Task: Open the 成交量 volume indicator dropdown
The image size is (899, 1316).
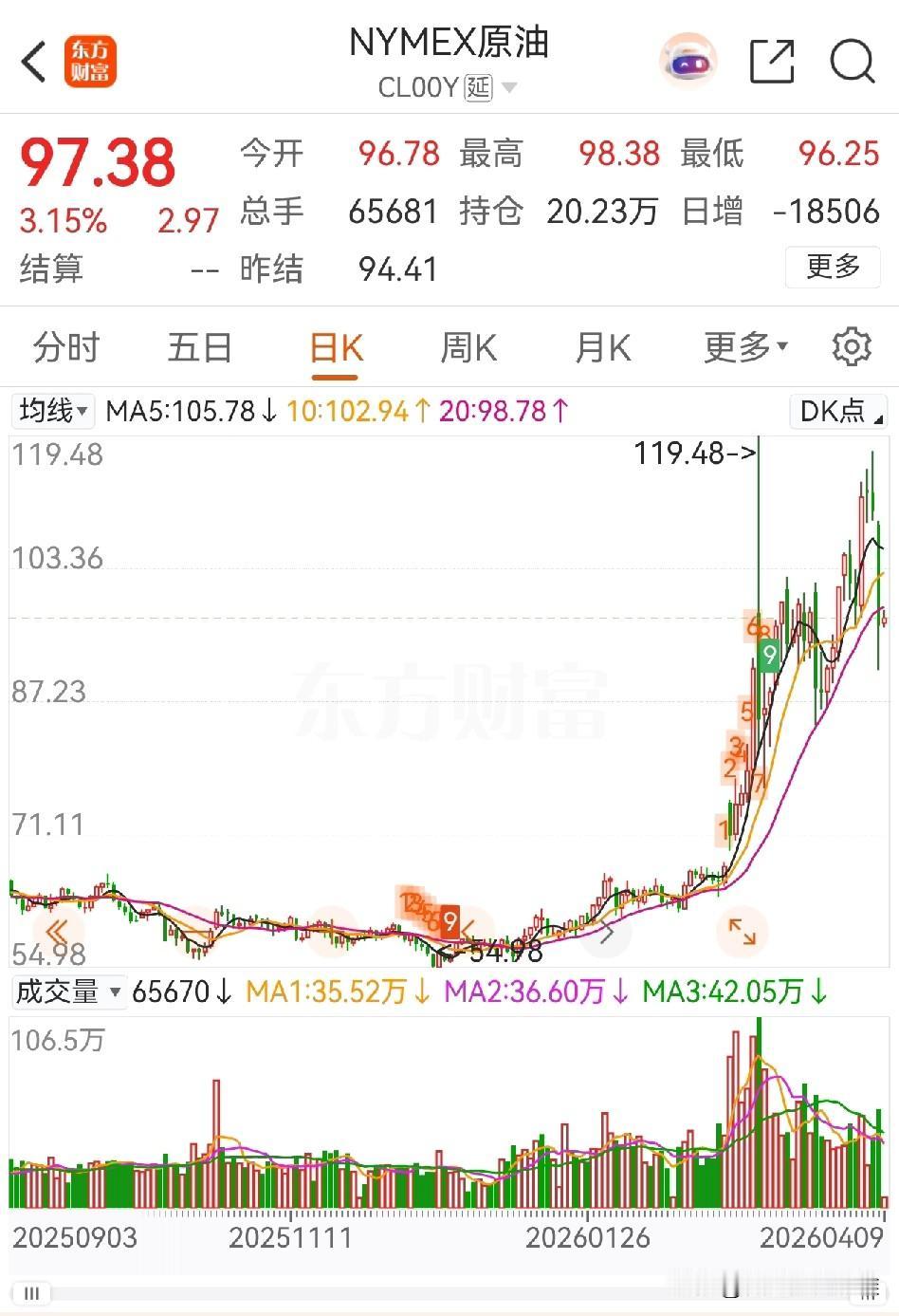Action: [x=68, y=992]
